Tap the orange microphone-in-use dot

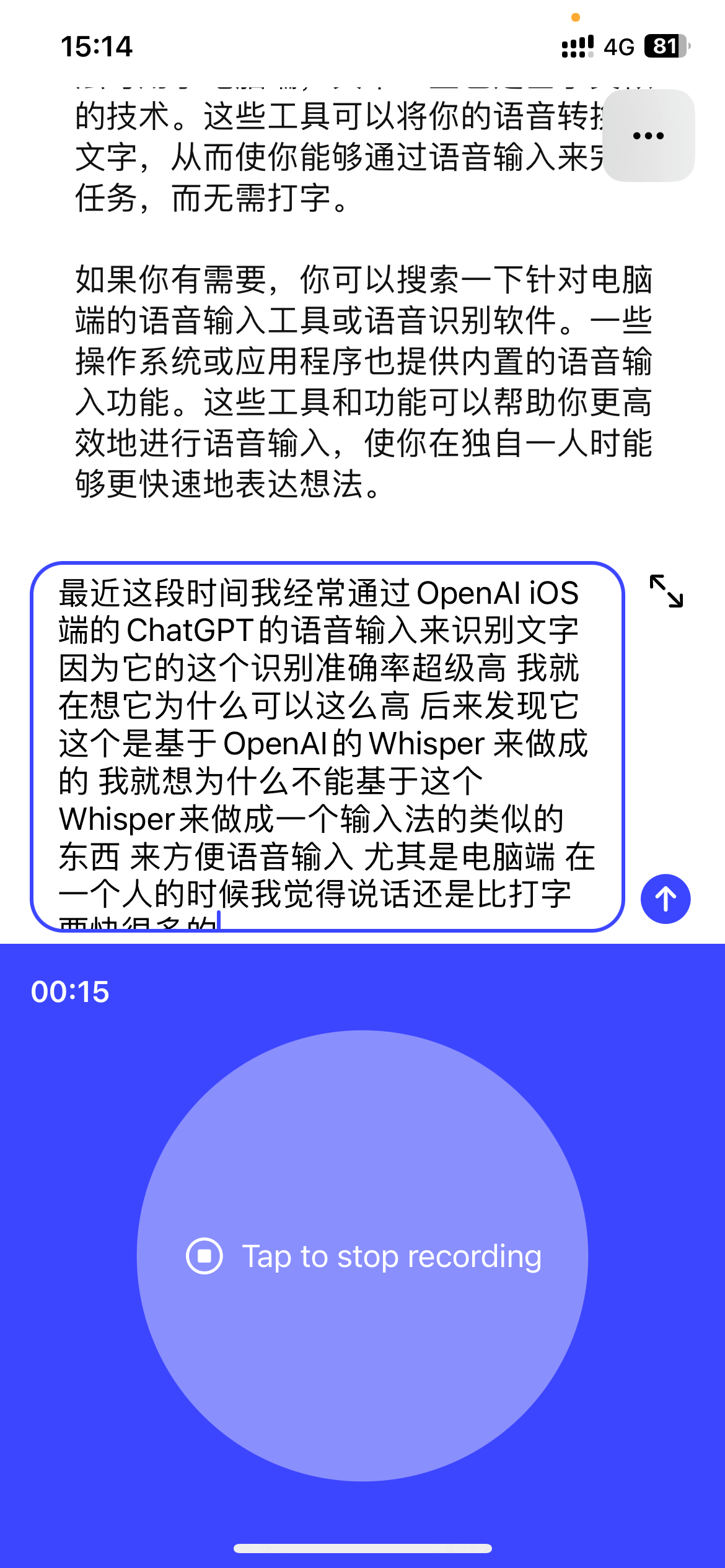pos(577,19)
